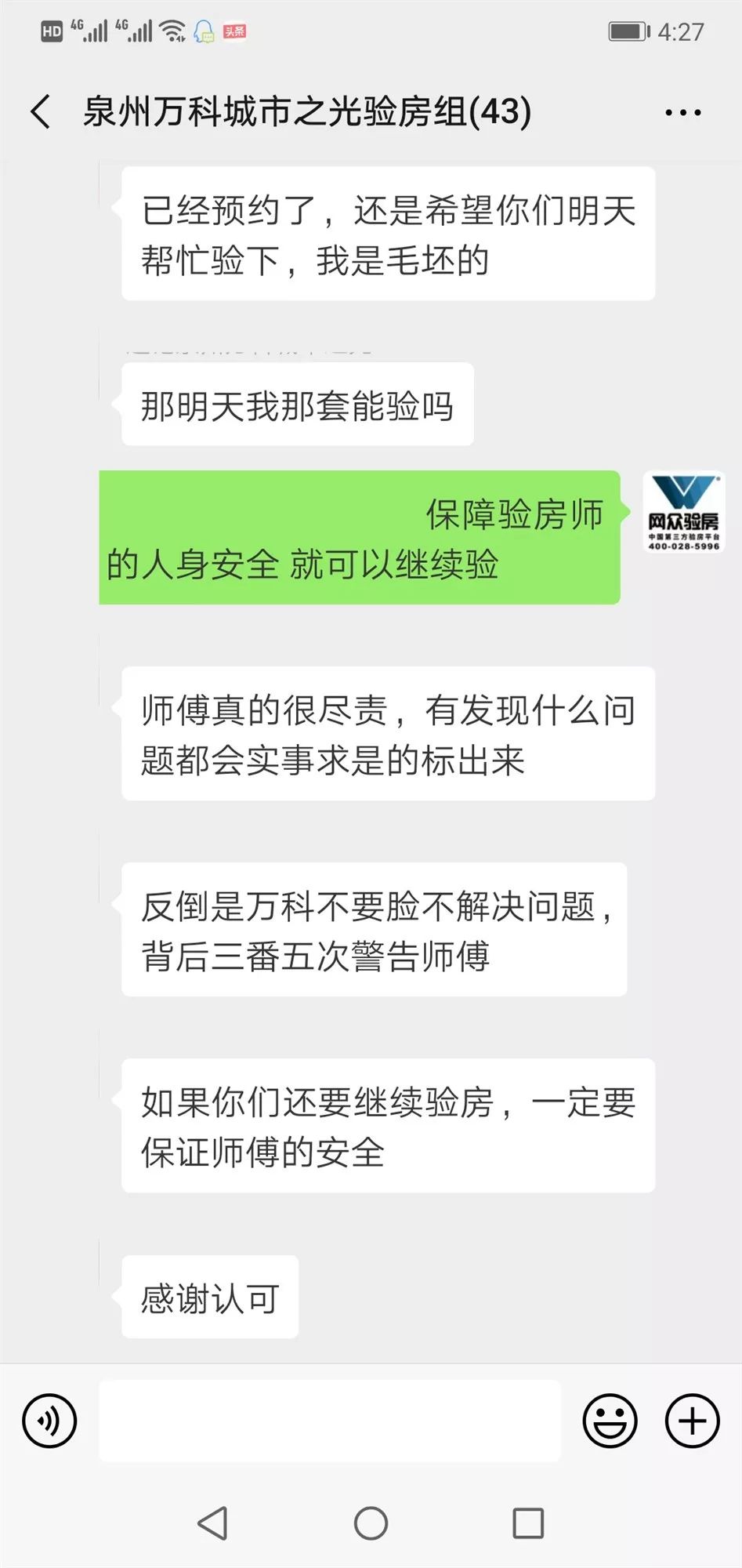Tap the 网众验房 sender avatar

[x=683, y=512]
